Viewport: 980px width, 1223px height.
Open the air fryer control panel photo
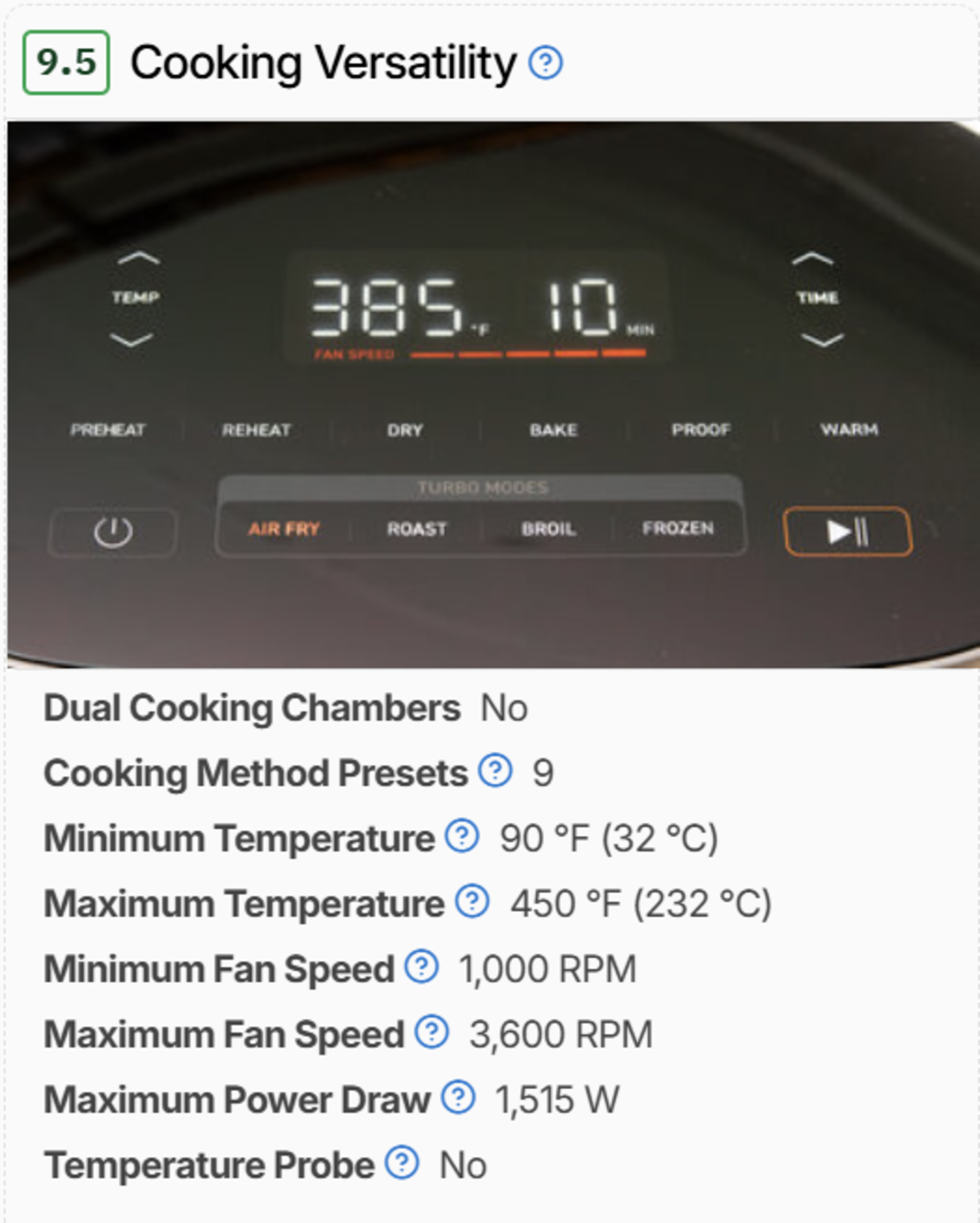(x=492, y=394)
